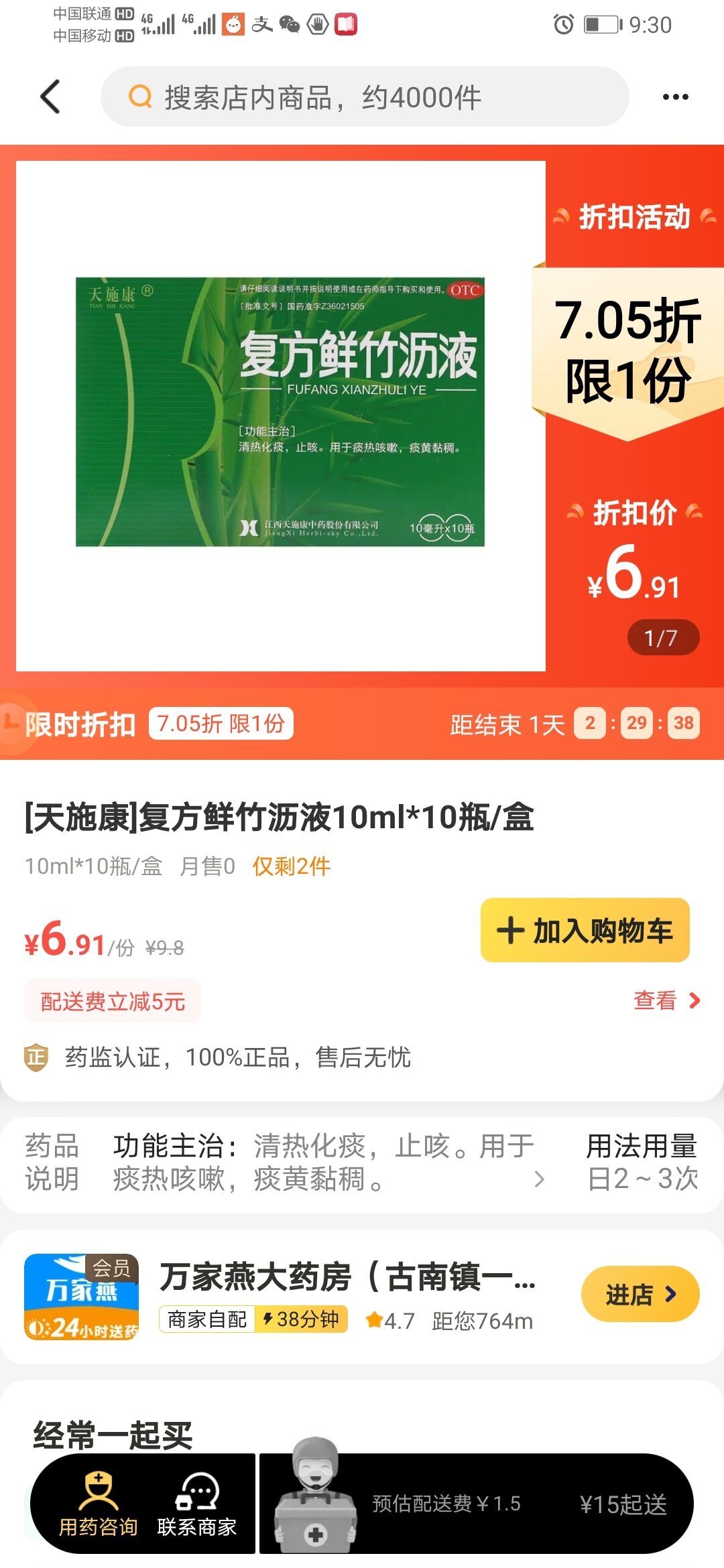View delivery fee discount via 查看
This screenshot has height=1568, width=724.
[666, 1000]
